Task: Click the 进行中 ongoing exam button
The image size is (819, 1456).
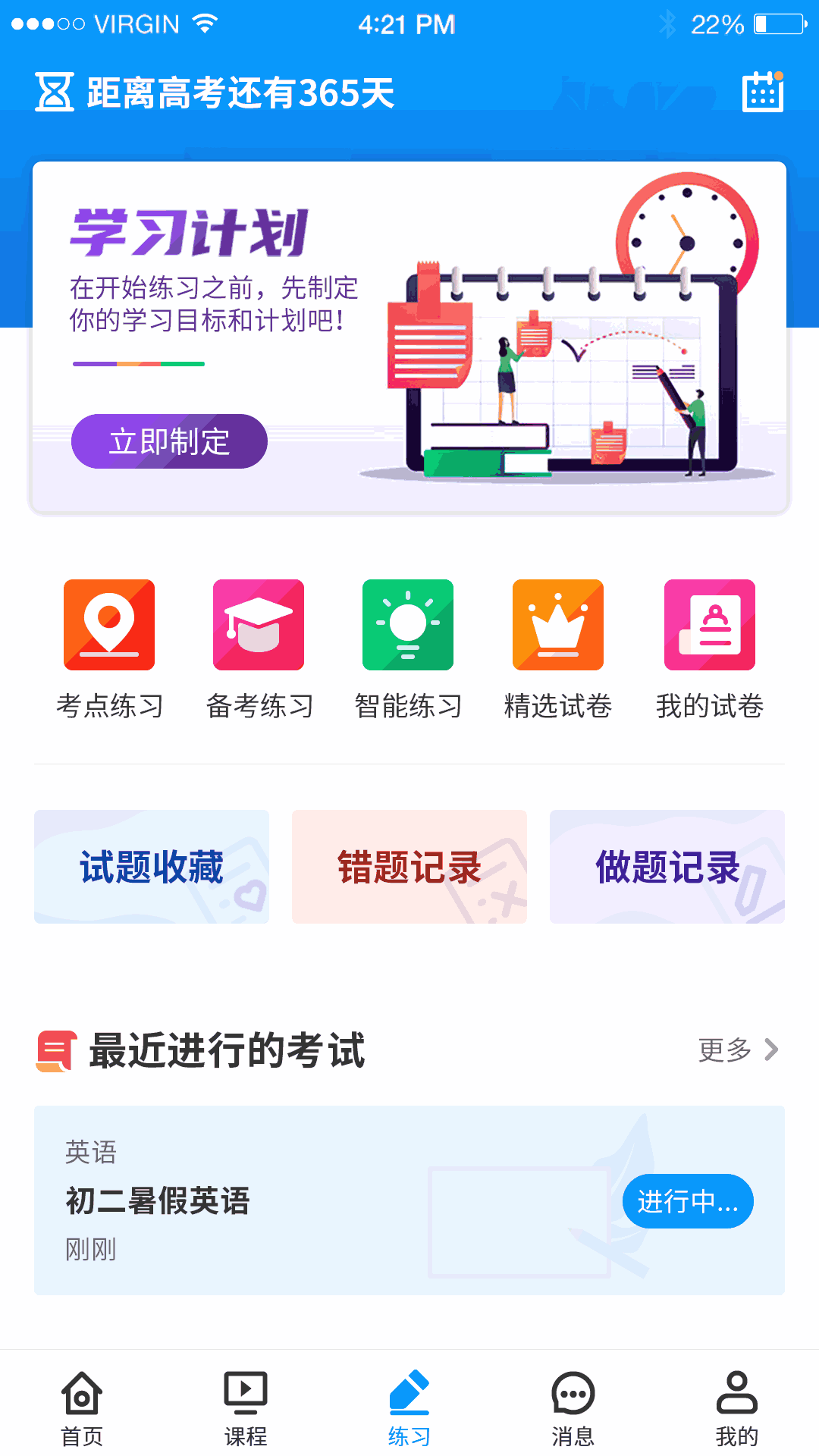Action: pyautogui.click(x=686, y=1201)
